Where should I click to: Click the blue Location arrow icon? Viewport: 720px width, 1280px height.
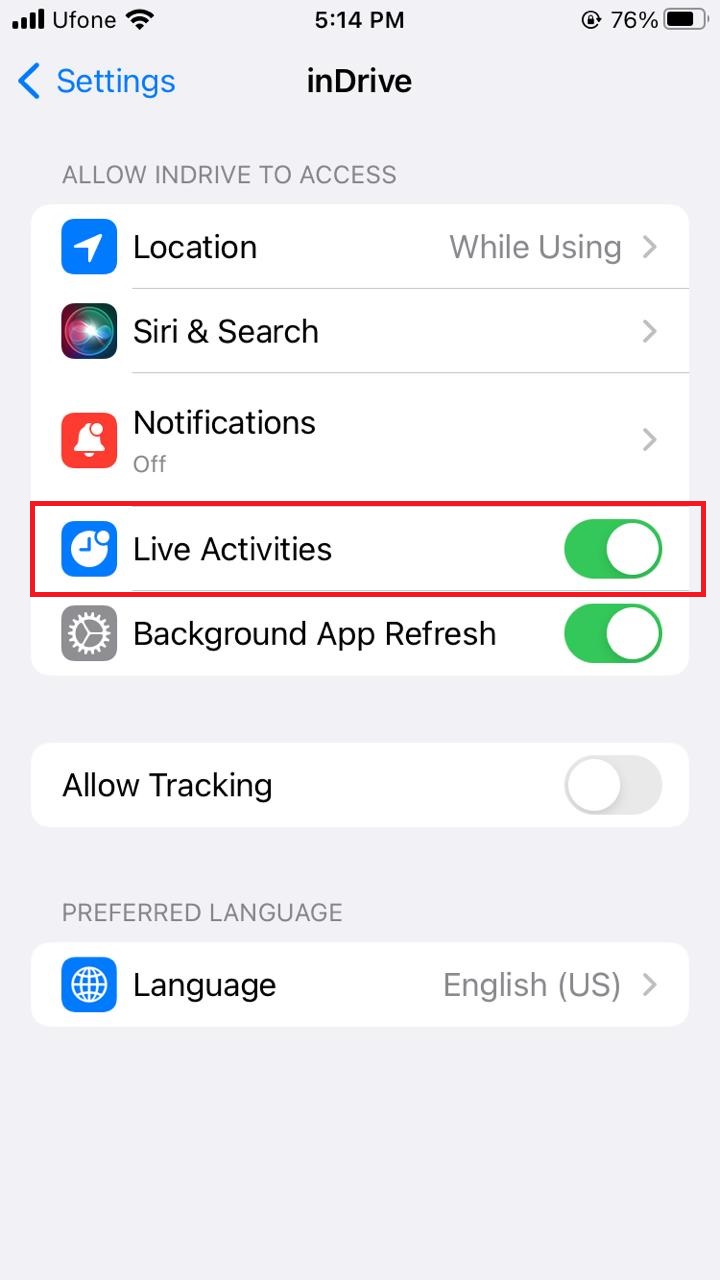click(89, 246)
